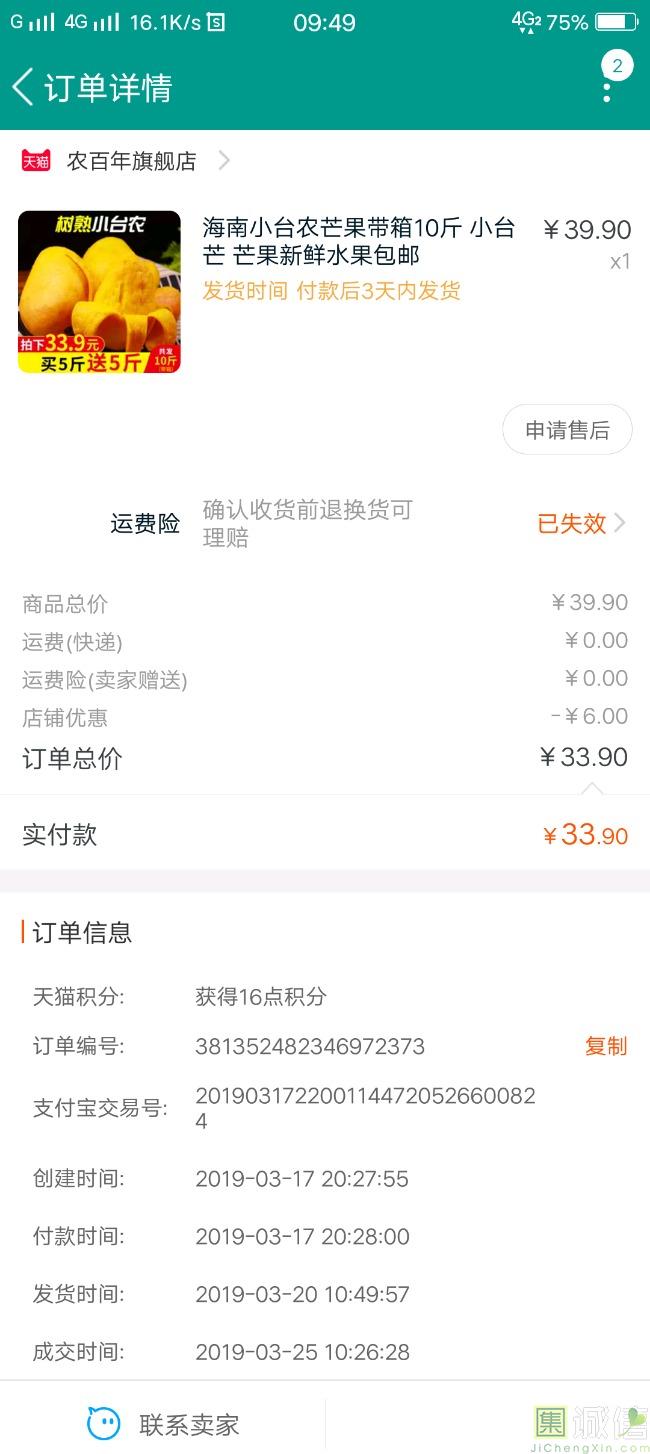Go back from order details

pyautogui.click(x=24, y=87)
